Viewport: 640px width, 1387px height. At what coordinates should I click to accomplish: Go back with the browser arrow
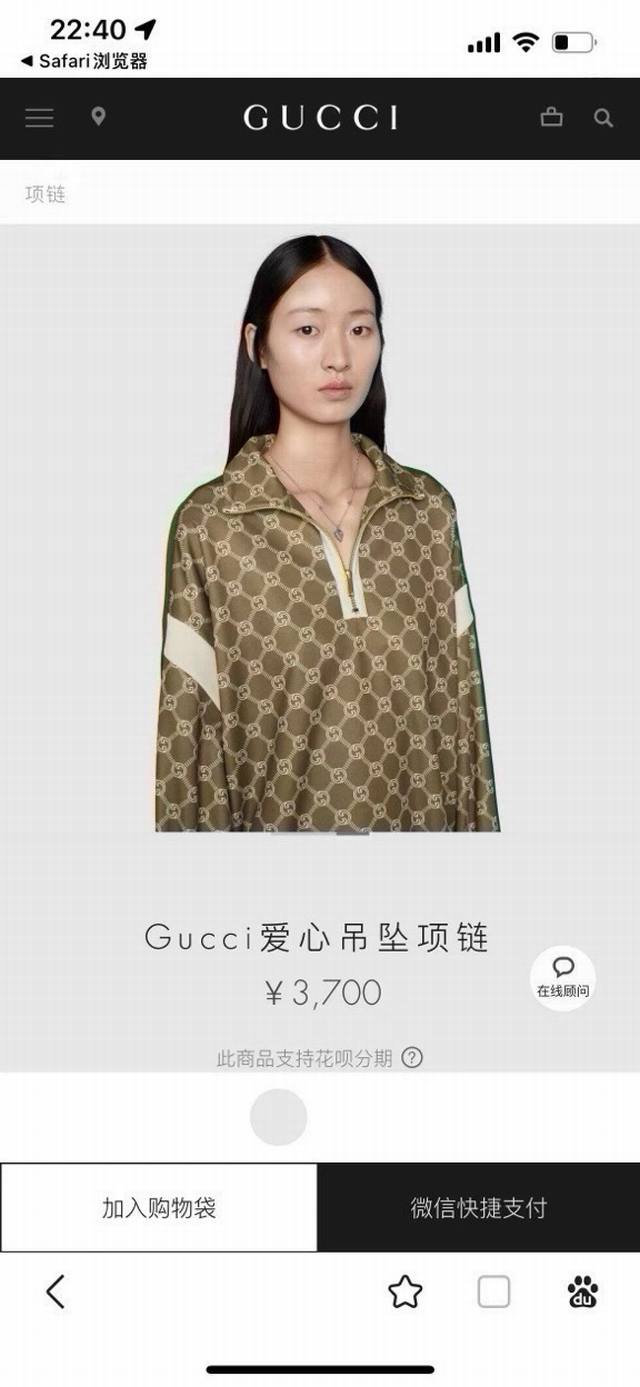tap(56, 1292)
